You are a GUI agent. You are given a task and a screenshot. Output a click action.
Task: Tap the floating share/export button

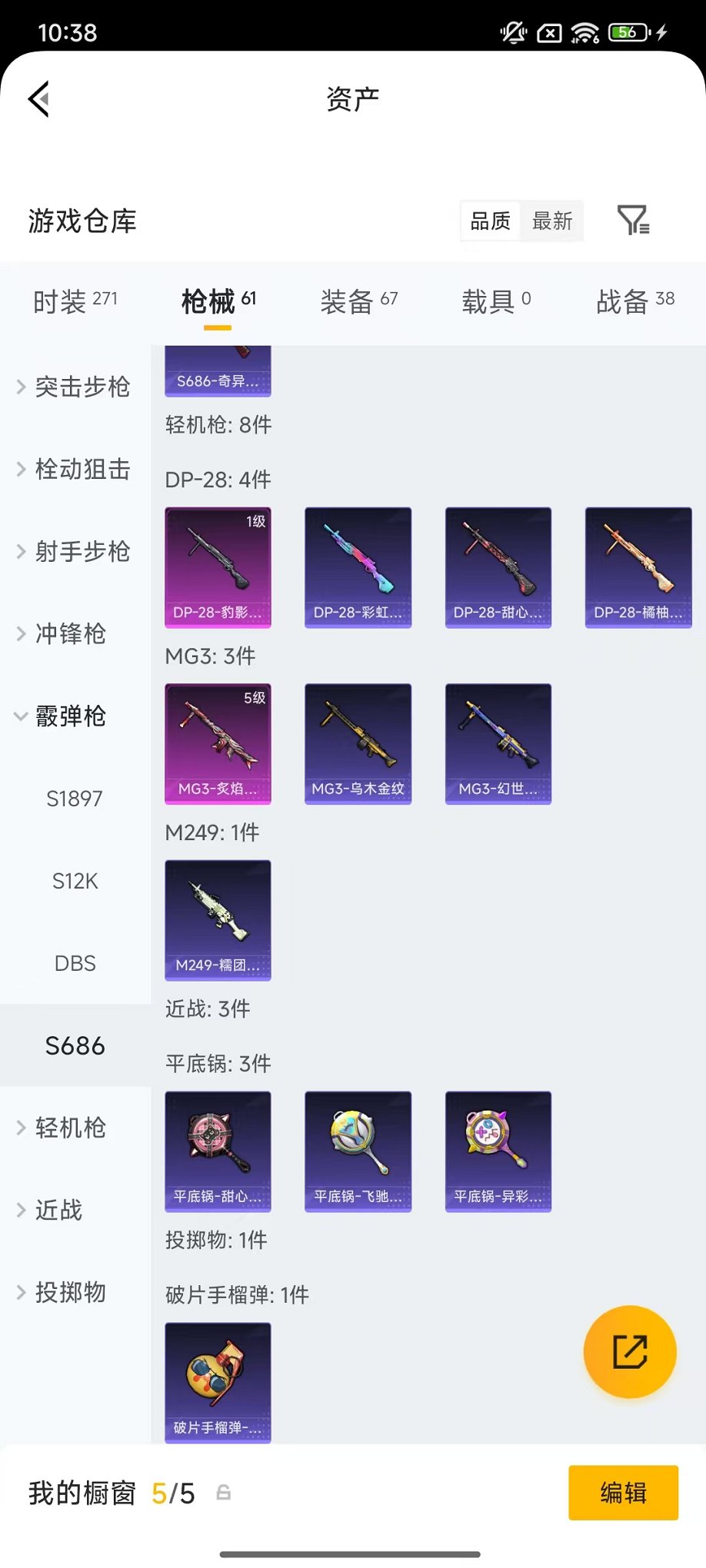click(x=630, y=1352)
